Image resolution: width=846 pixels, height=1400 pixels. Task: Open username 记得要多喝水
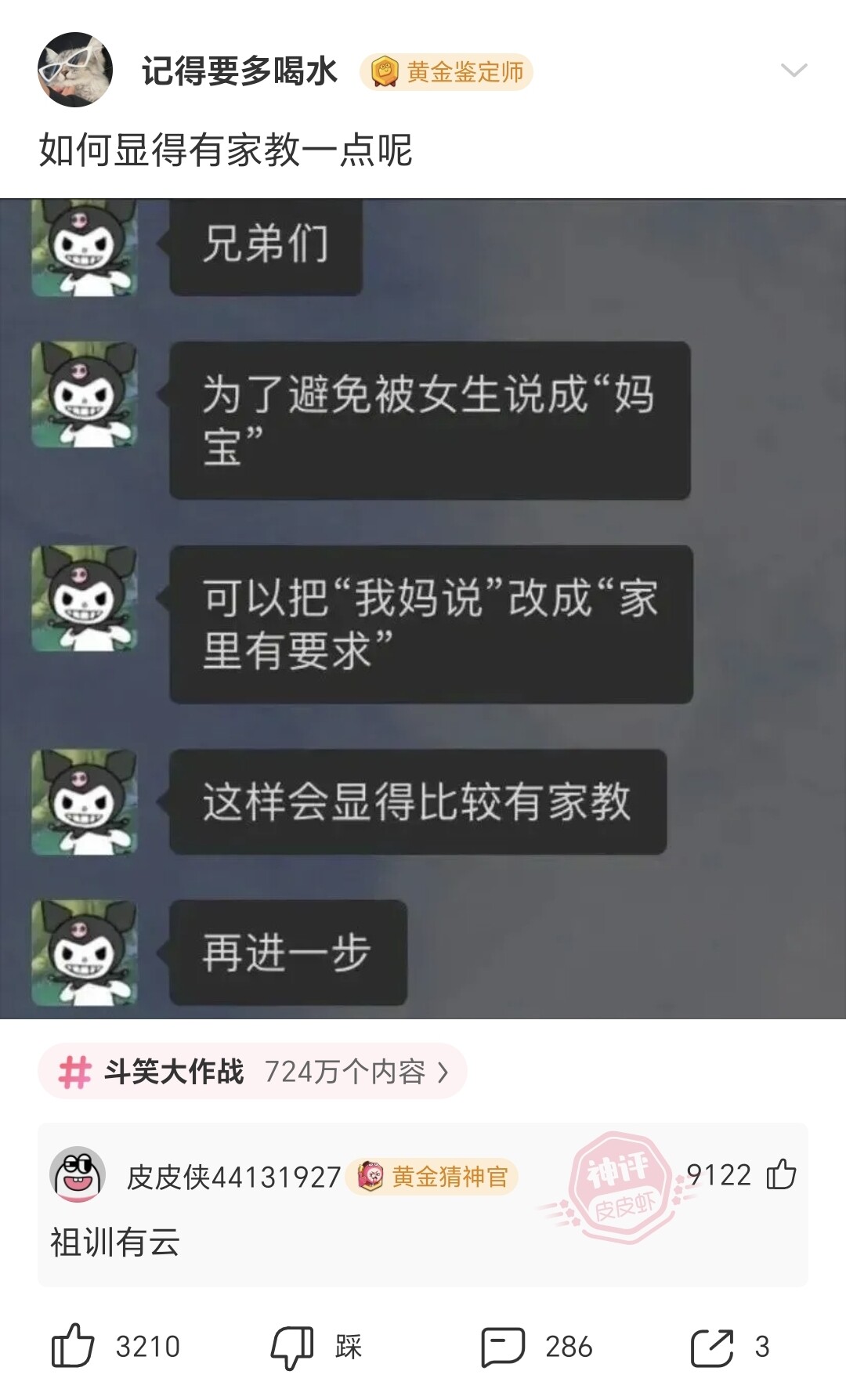pos(240,71)
